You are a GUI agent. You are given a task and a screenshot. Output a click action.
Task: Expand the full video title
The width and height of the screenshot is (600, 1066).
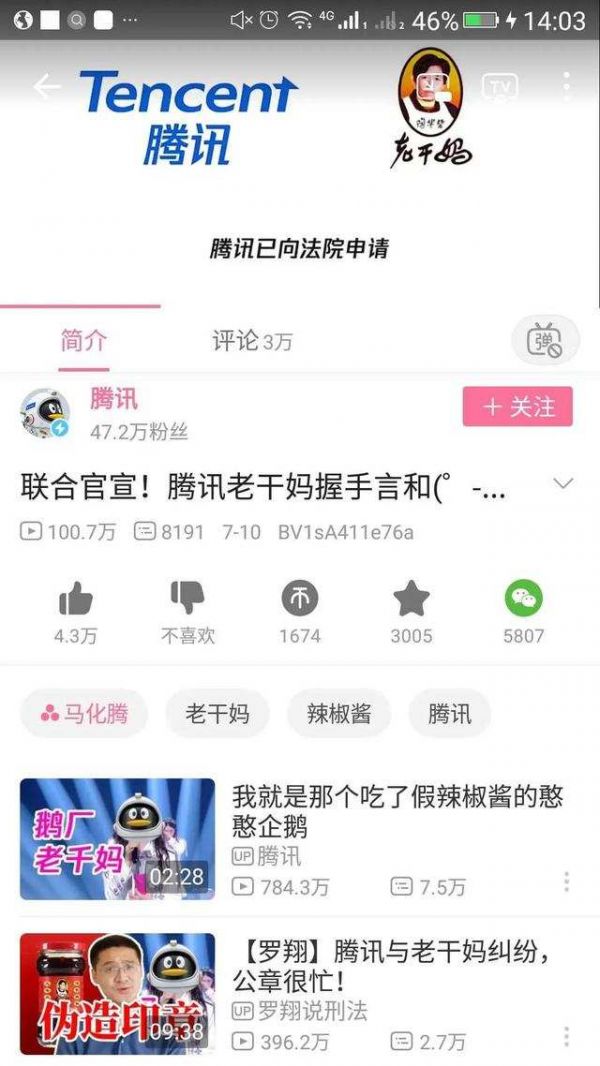pos(563,485)
